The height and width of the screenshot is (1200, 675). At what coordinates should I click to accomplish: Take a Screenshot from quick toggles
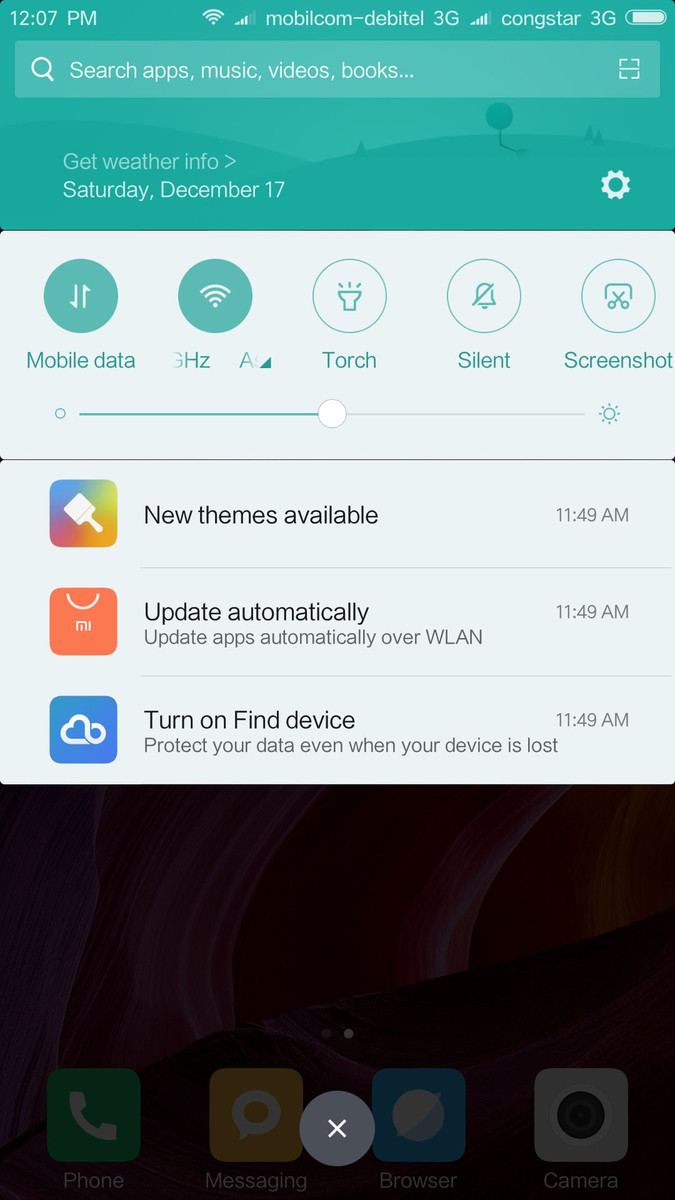point(618,296)
